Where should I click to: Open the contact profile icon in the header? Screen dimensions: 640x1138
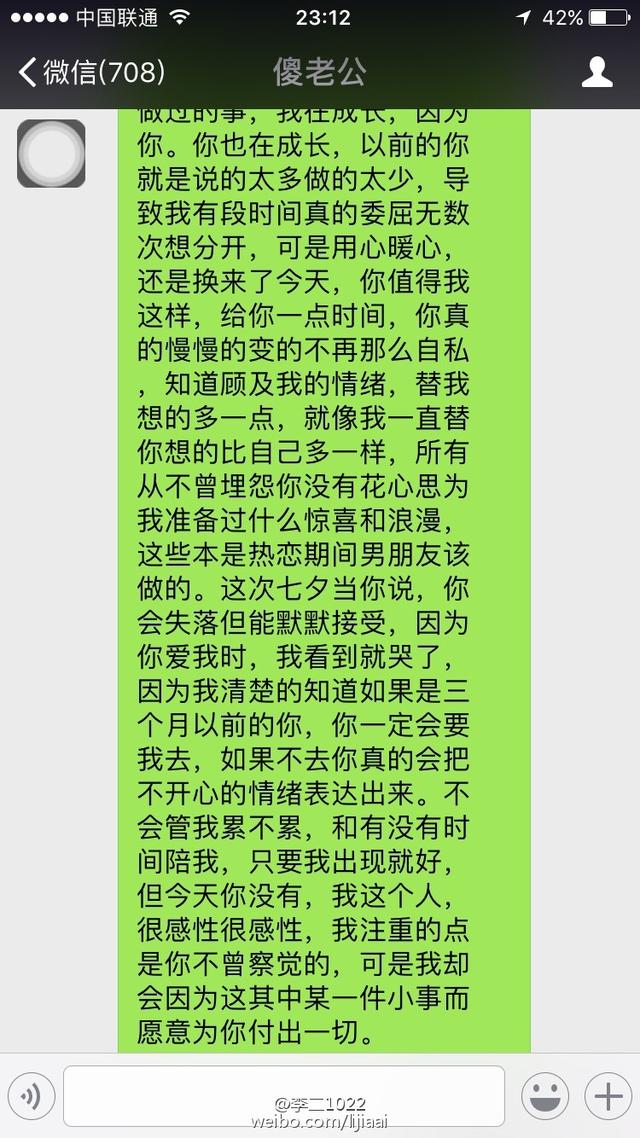click(x=597, y=73)
